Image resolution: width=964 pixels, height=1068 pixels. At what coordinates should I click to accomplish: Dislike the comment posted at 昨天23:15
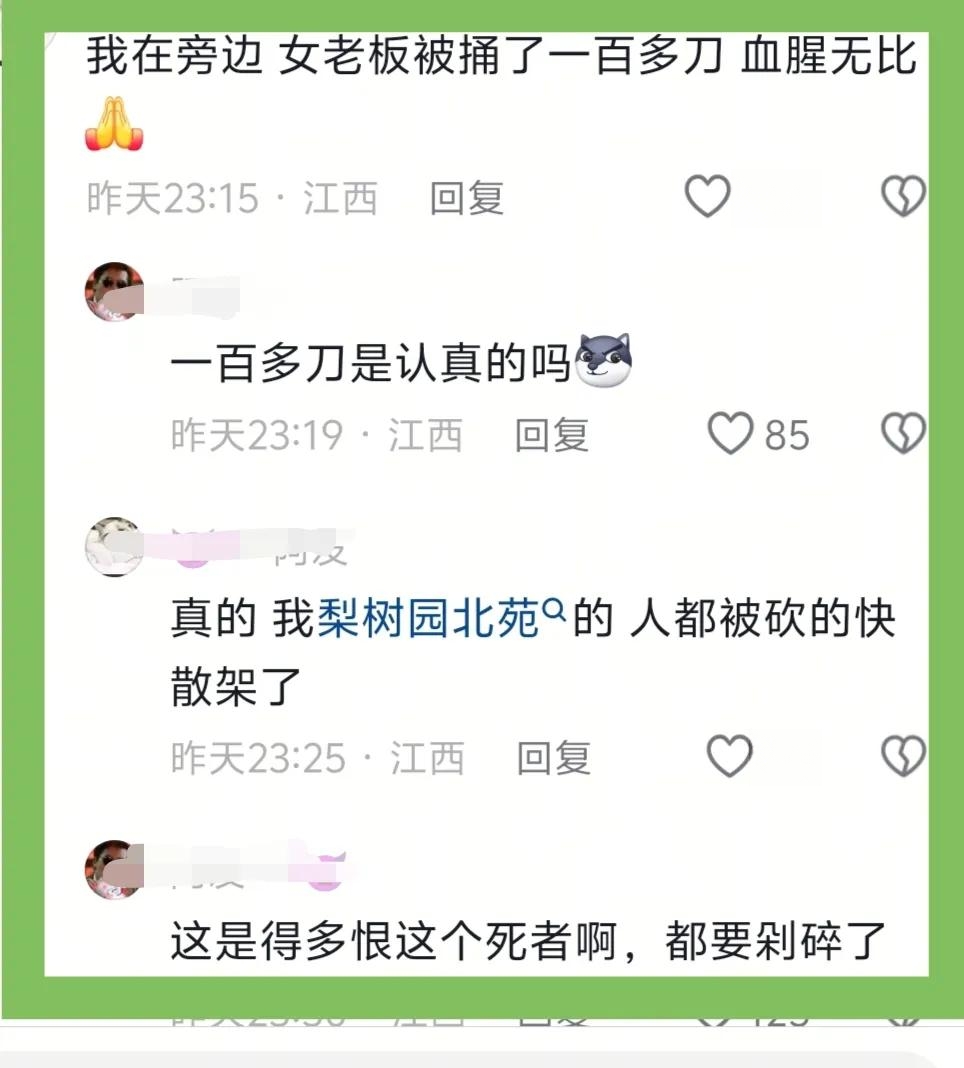point(903,196)
